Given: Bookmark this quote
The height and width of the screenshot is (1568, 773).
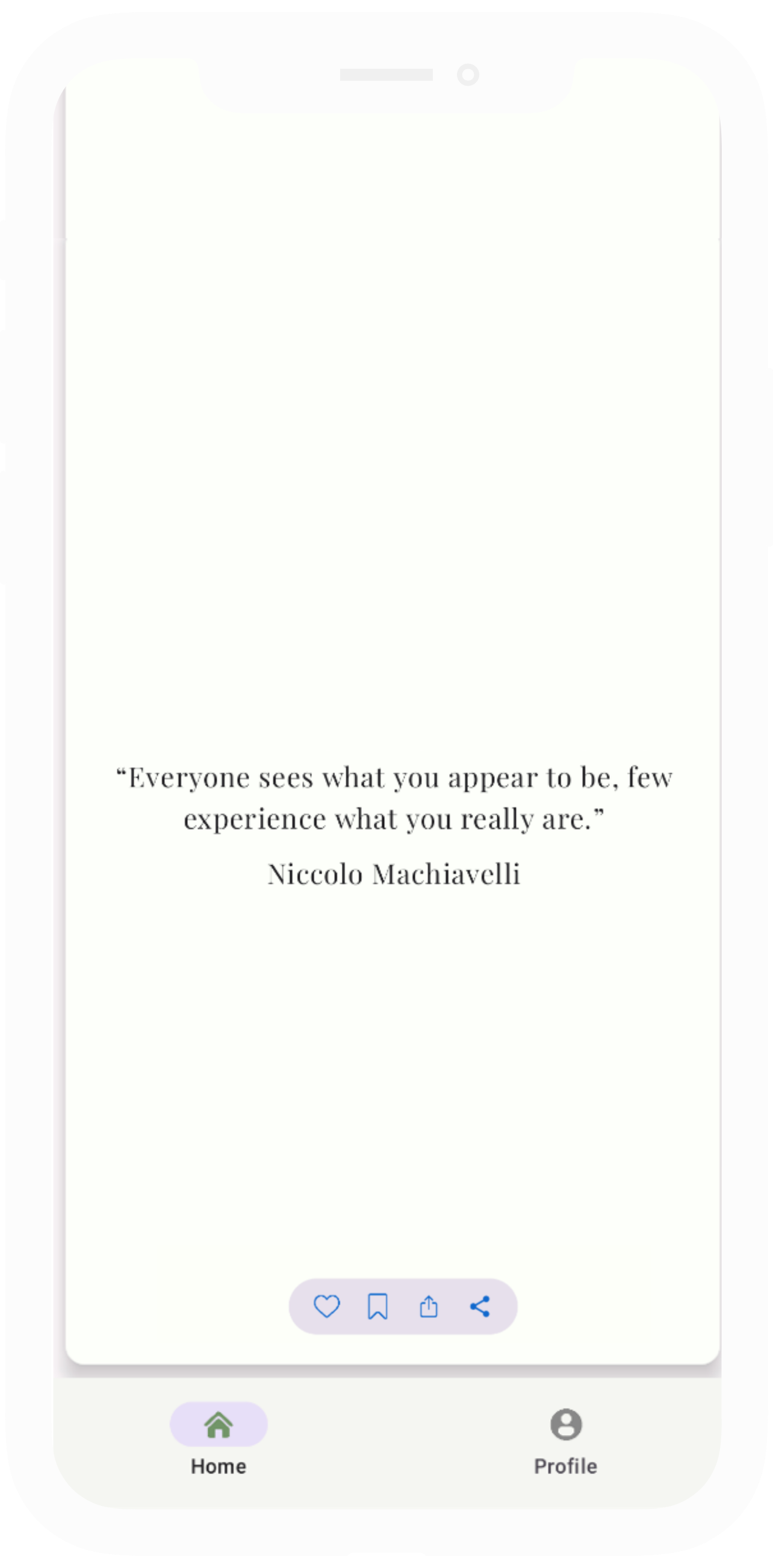Looking at the screenshot, I should (377, 1306).
